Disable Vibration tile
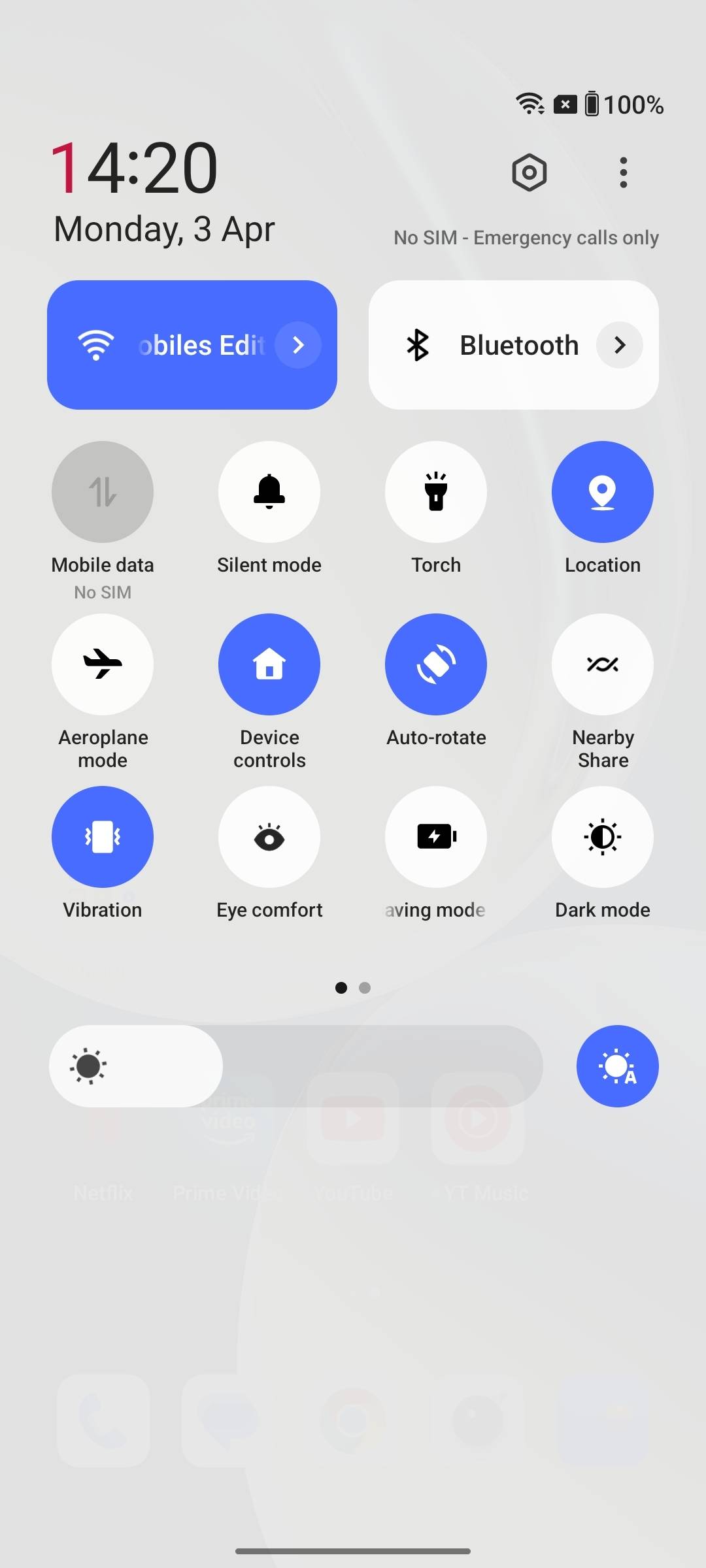Viewport: 706px width, 1568px height. [x=103, y=837]
